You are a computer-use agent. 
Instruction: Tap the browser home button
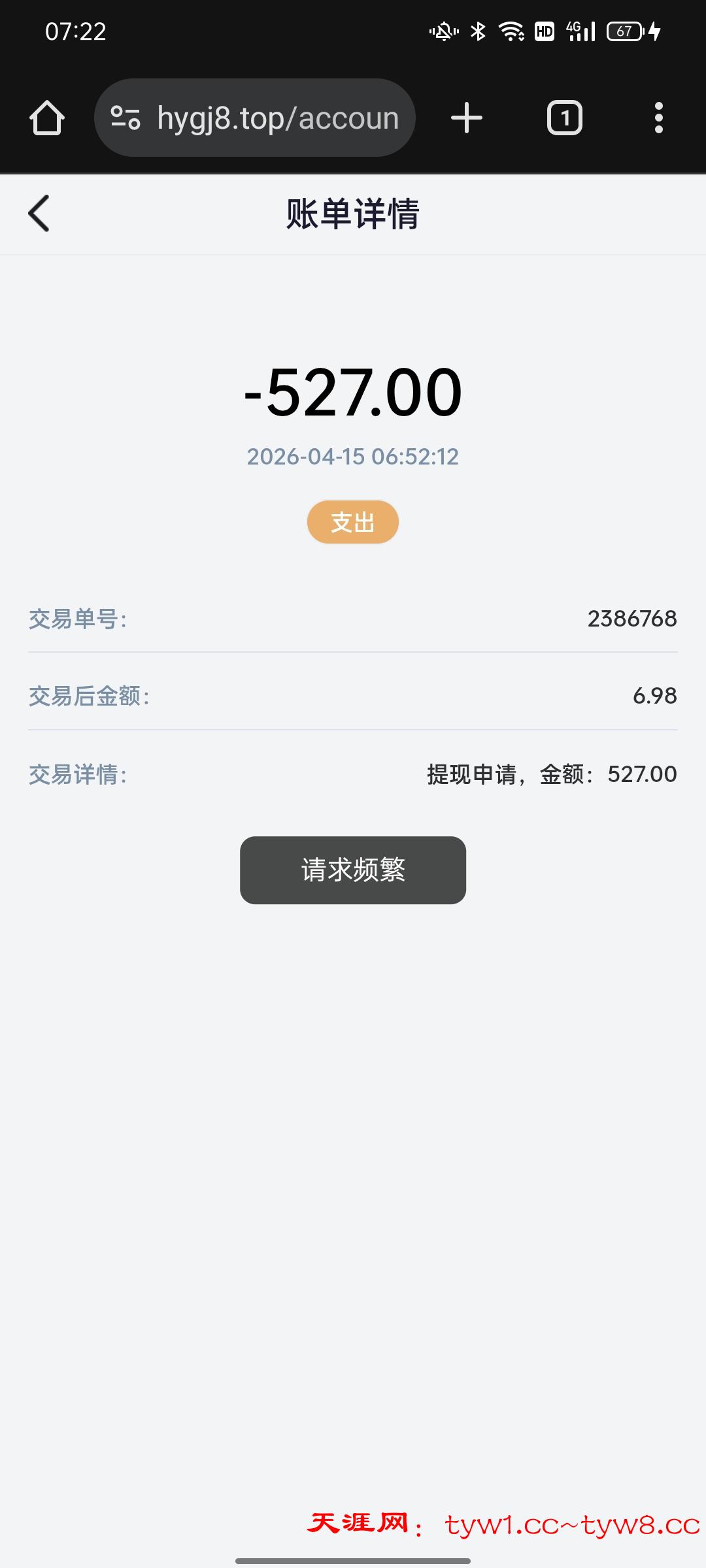point(47,118)
